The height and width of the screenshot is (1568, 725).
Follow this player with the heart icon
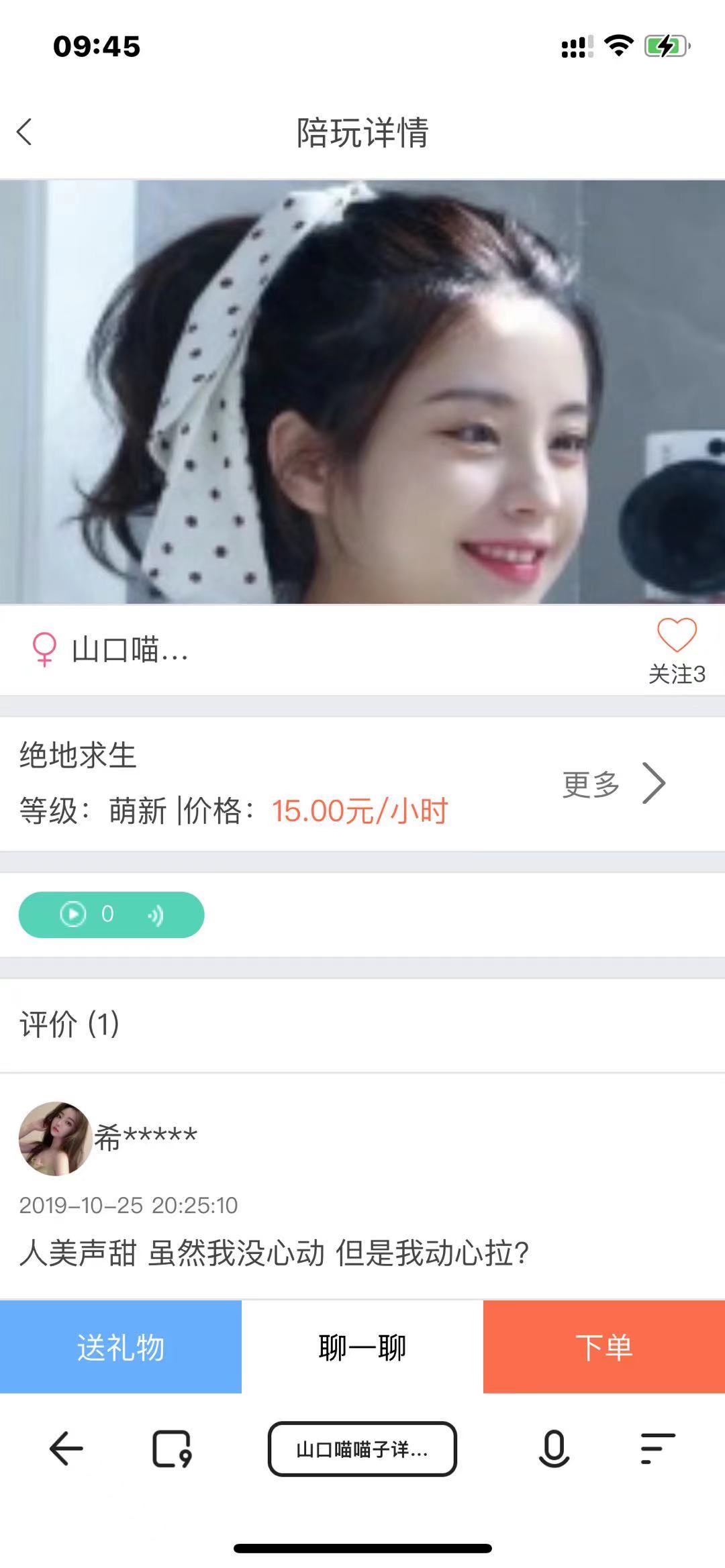point(677,636)
